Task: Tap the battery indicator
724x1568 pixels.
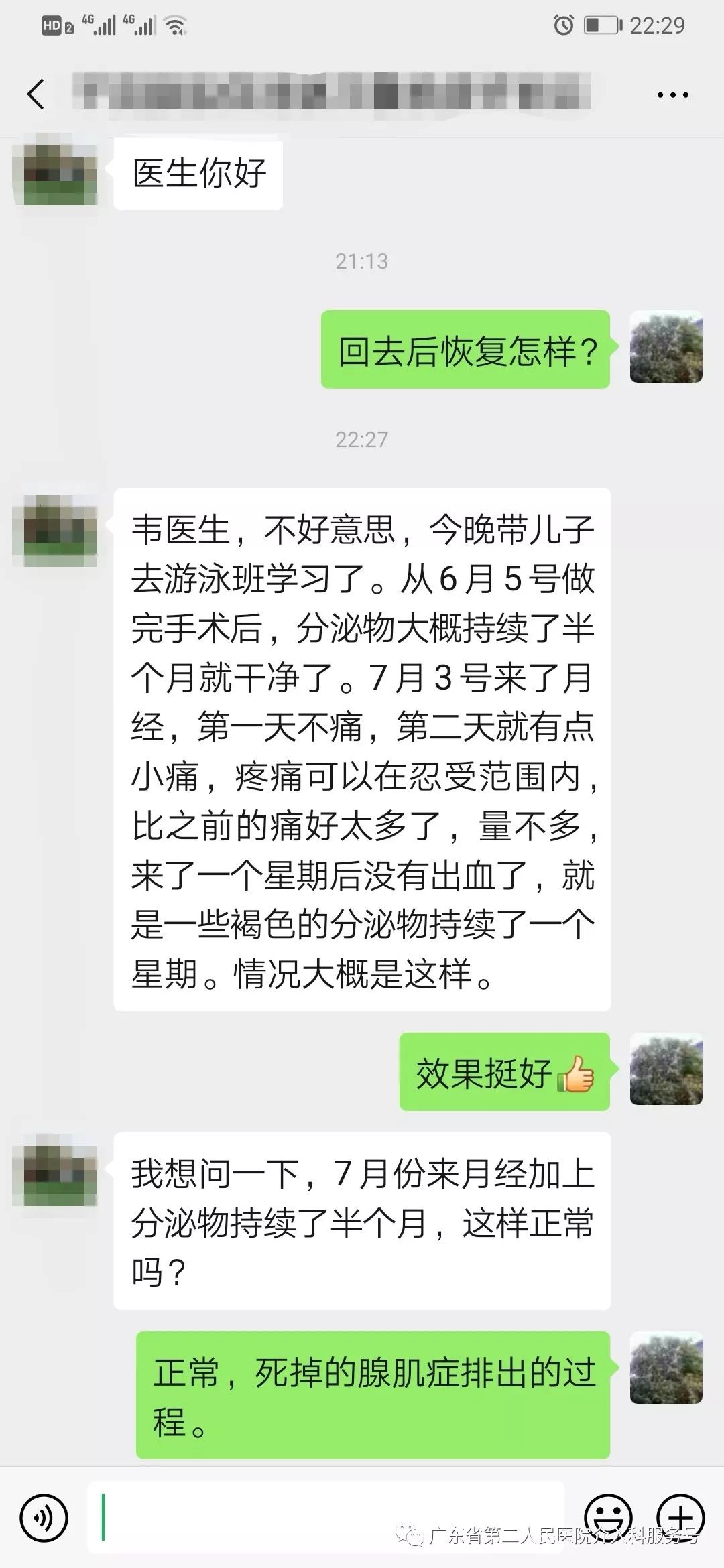Action: point(600,24)
